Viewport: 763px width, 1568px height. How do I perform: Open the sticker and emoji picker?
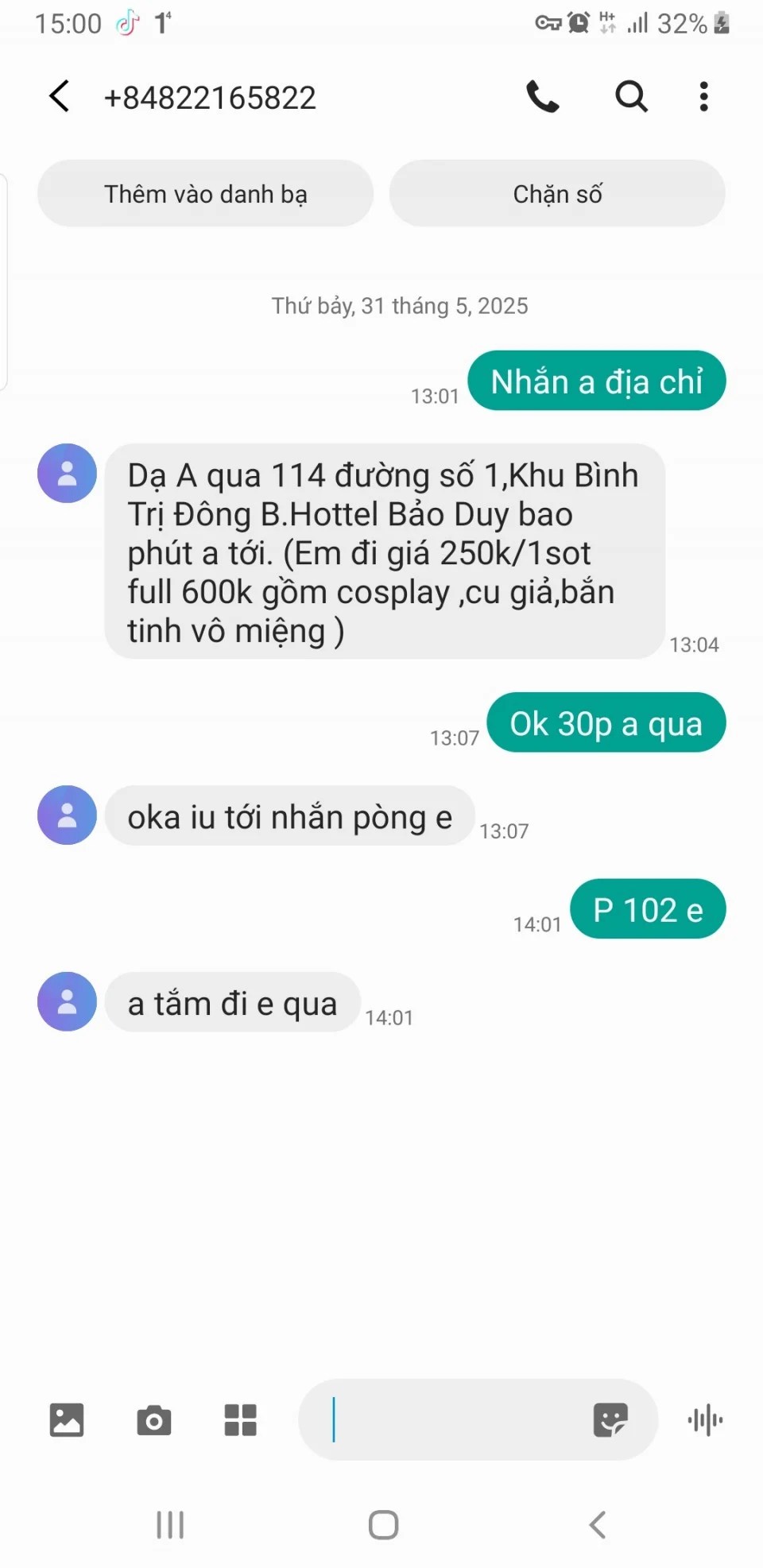610,1419
